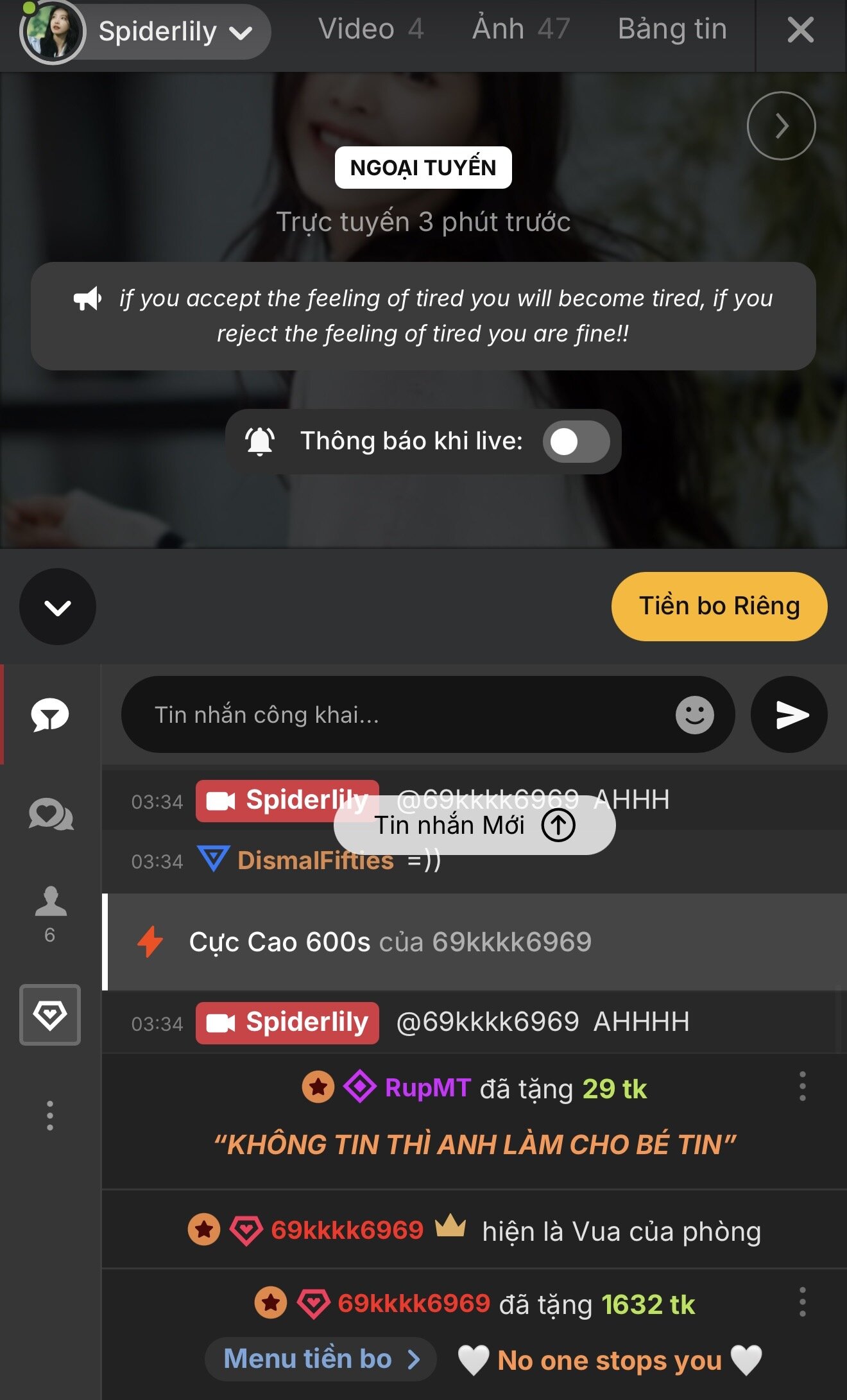The width and height of the screenshot is (847, 1400).
Task: Open the Bảng tin tab
Action: pyautogui.click(x=672, y=30)
